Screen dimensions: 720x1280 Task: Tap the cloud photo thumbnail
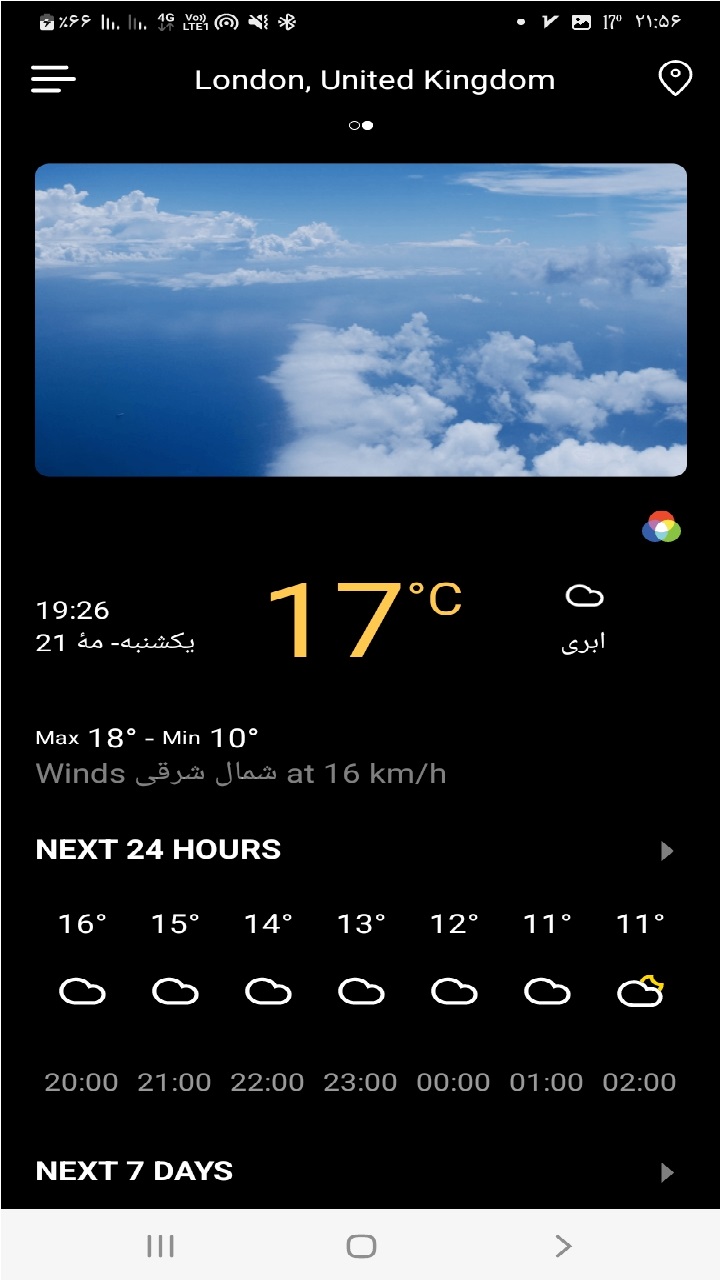[361, 318]
